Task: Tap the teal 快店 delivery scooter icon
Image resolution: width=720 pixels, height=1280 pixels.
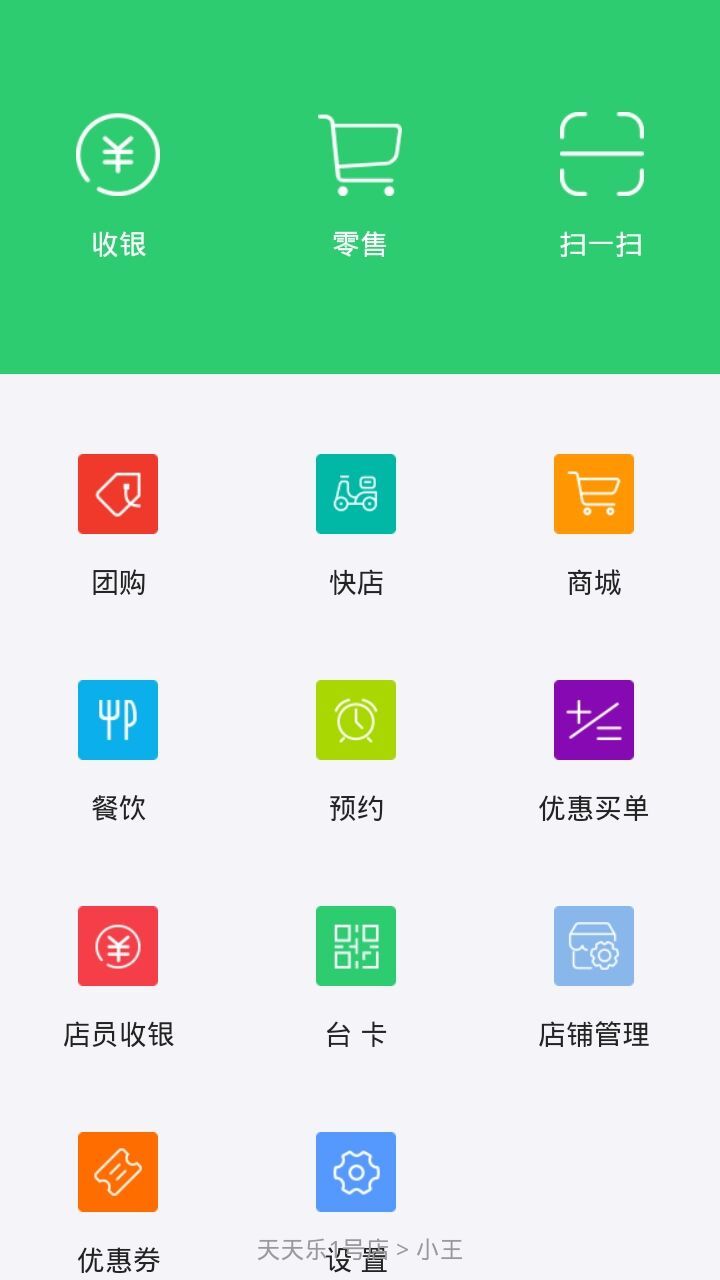Action: (x=356, y=493)
